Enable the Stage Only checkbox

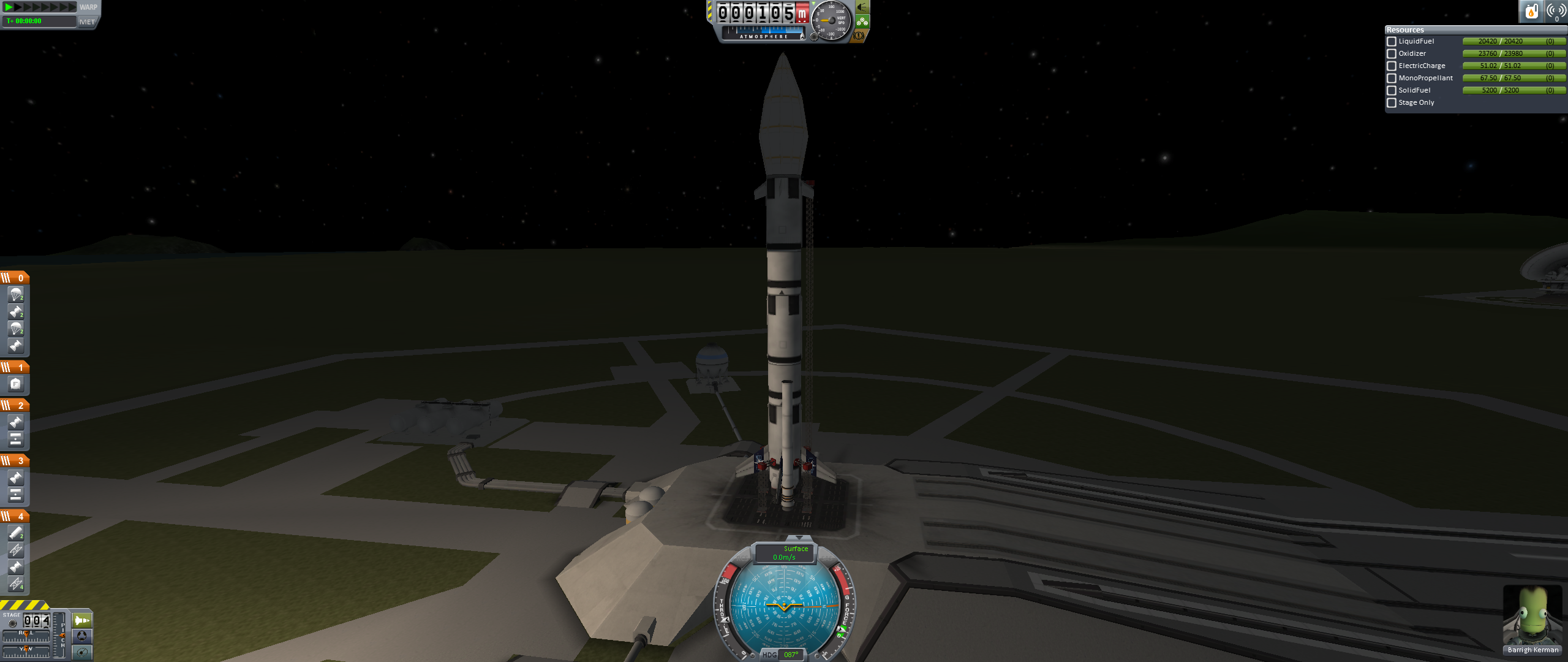click(1392, 102)
